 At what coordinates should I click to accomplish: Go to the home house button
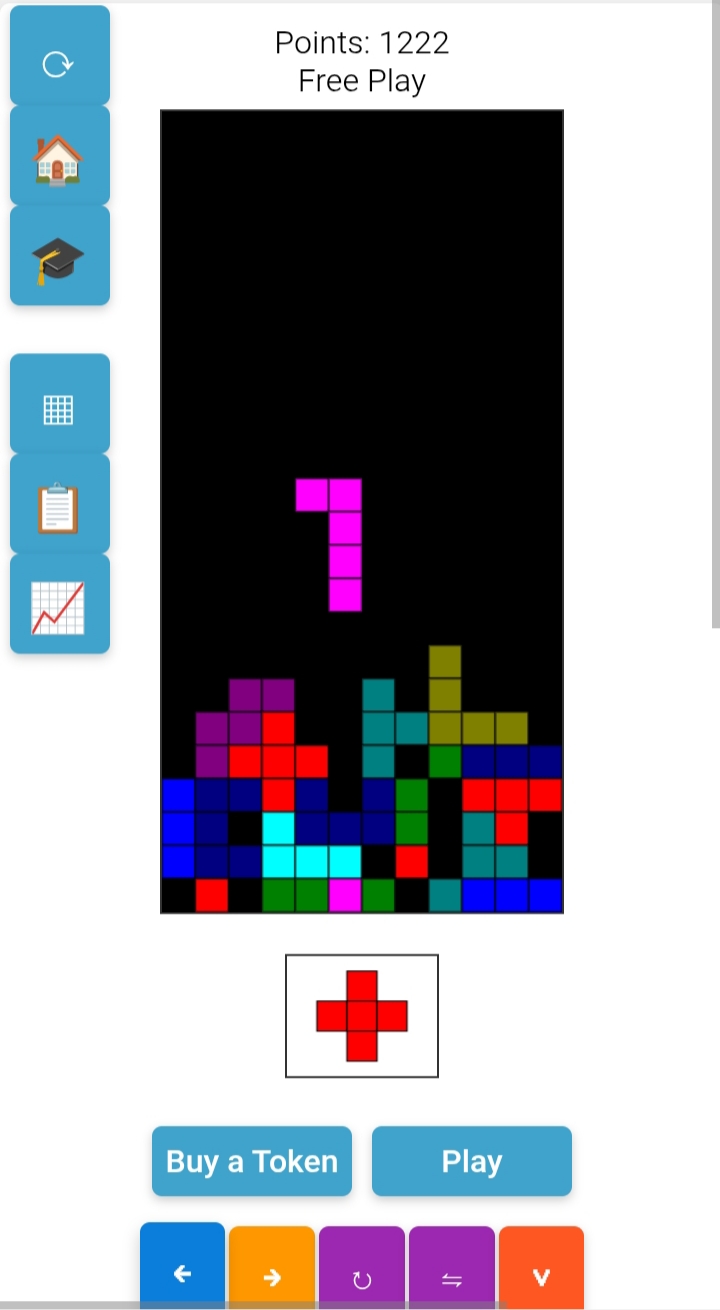click(60, 155)
